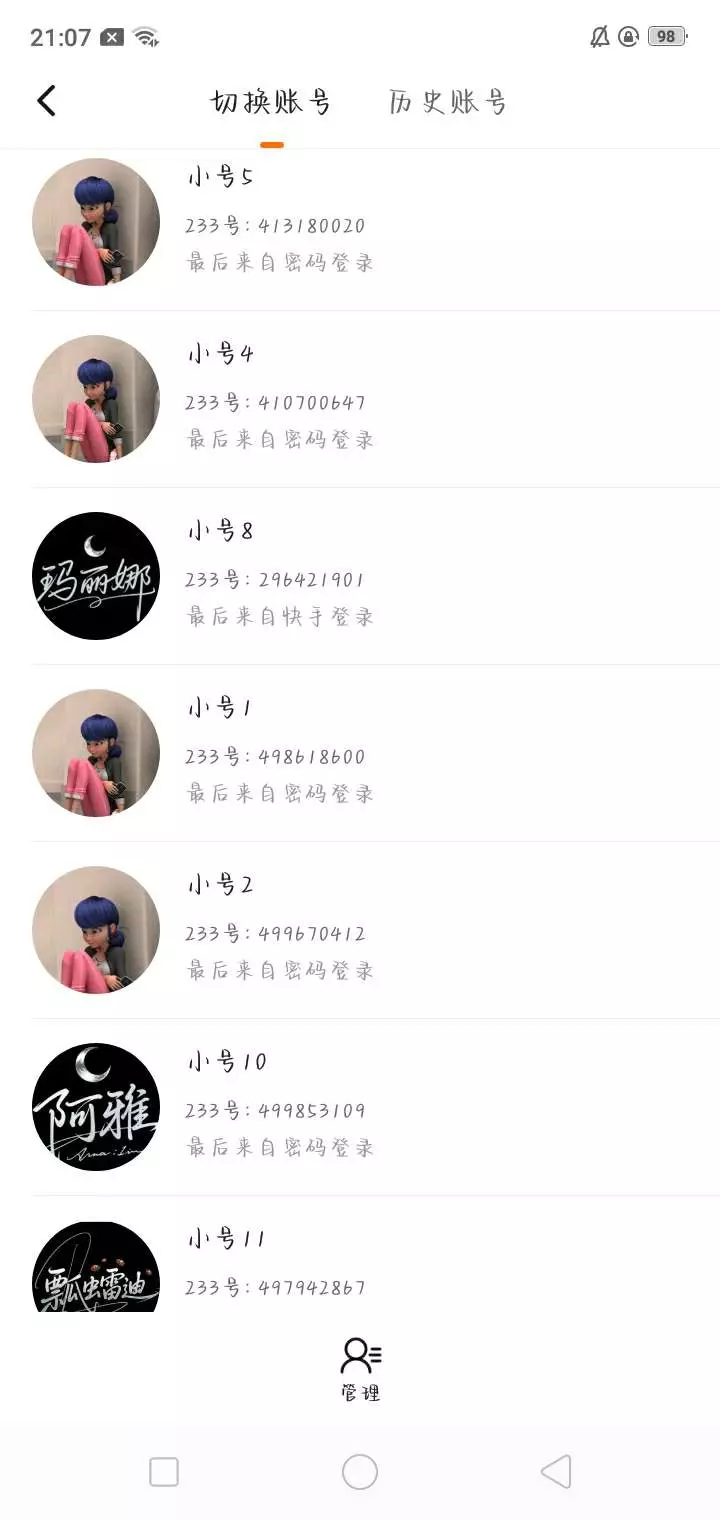The height and width of the screenshot is (1520, 720).
Task: Open account 小号10
Action: [x=375, y=1107]
